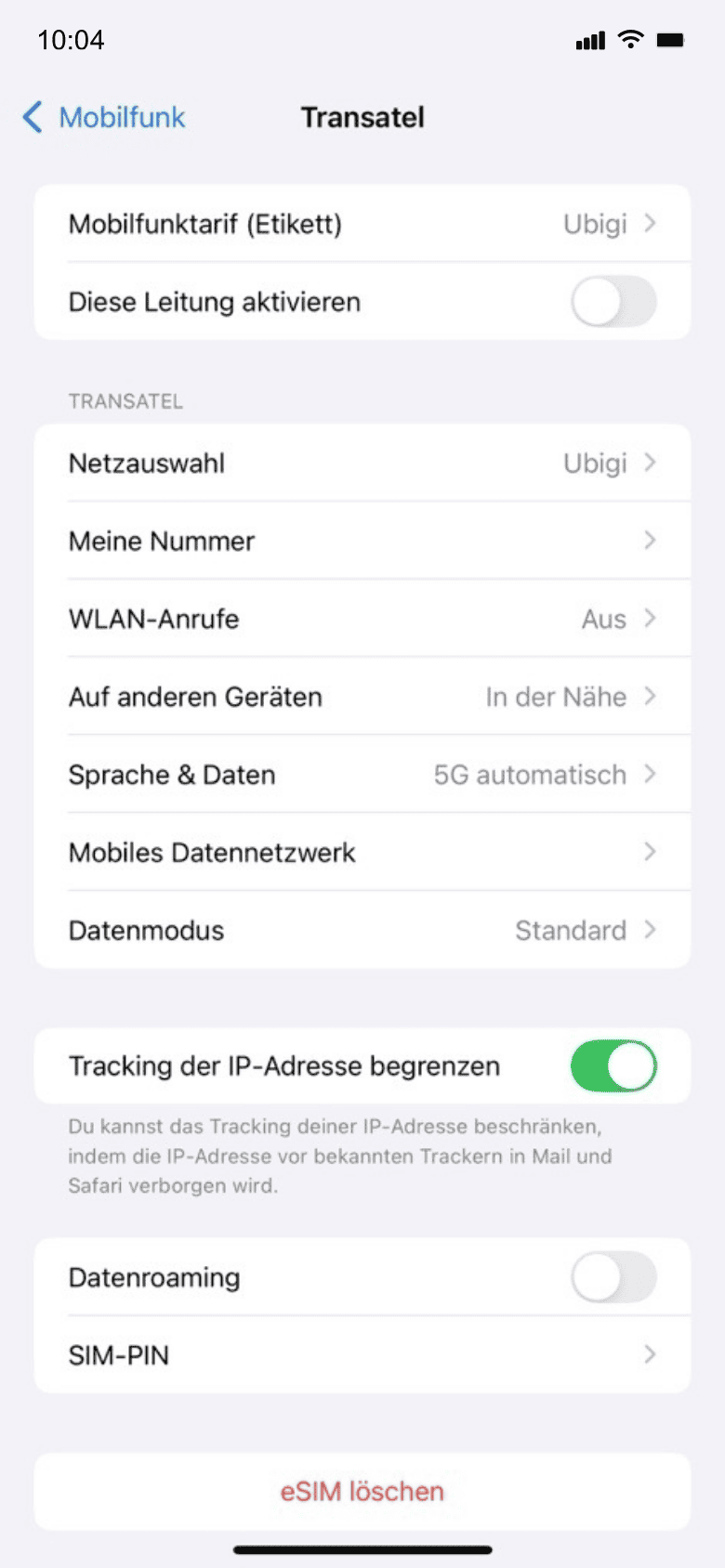The image size is (725, 1568).
Task: Open Mobilfunktarif (Etikett) row
Action: (362, 224)
